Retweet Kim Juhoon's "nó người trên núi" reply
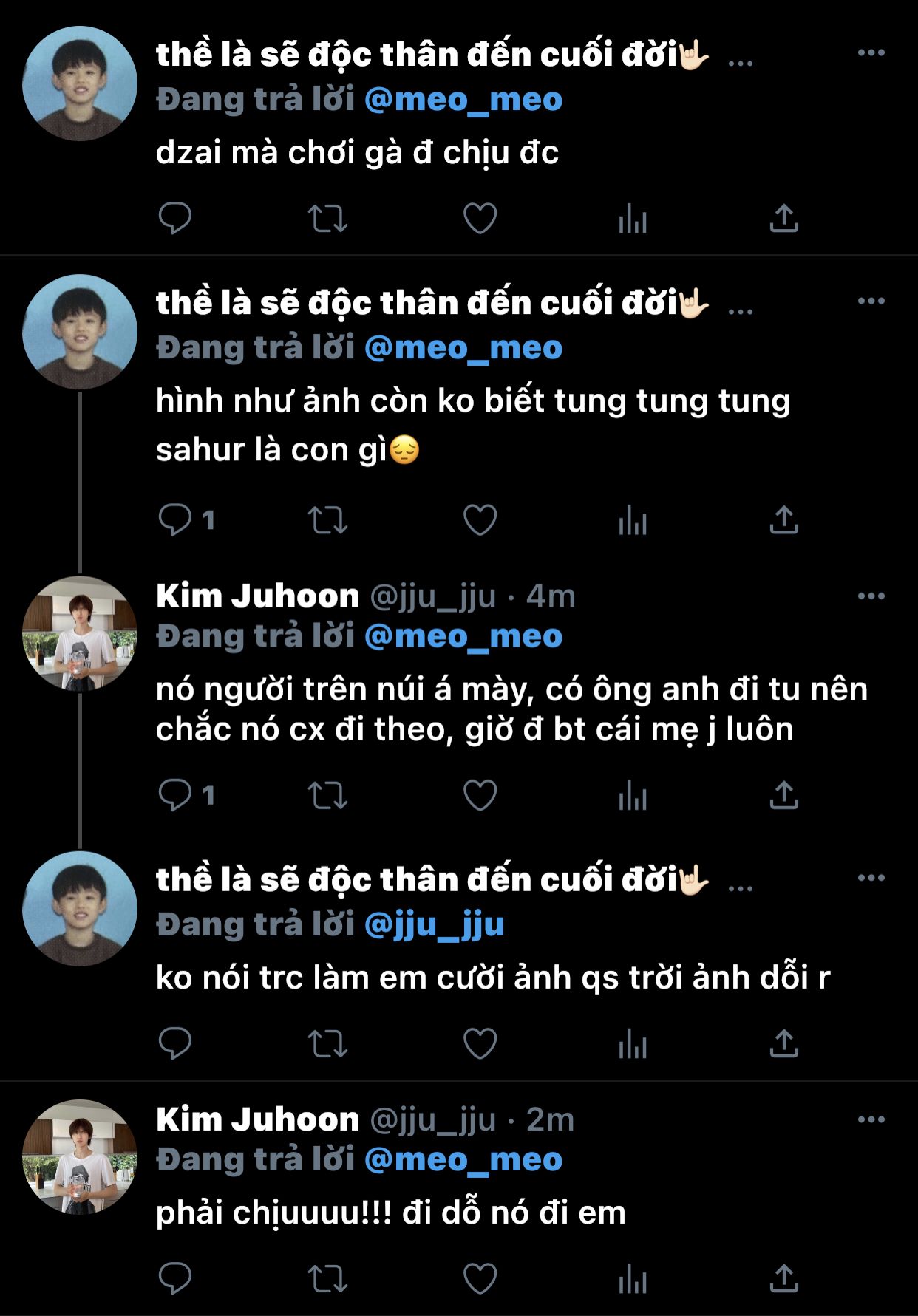Image resolution: width=918 pixels, height=1316 pixels. point(327,796)
